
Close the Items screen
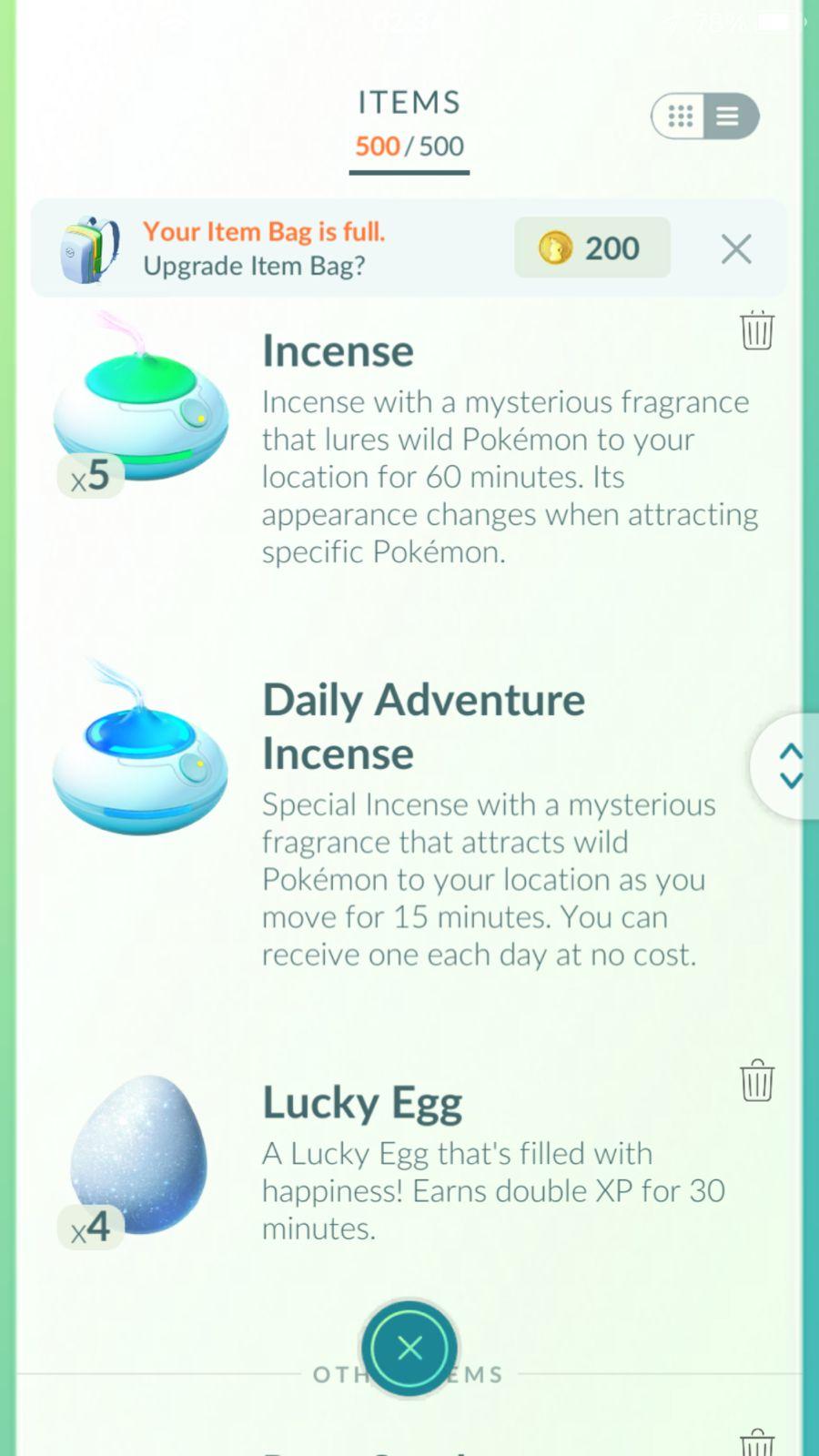click(409, 1348)
